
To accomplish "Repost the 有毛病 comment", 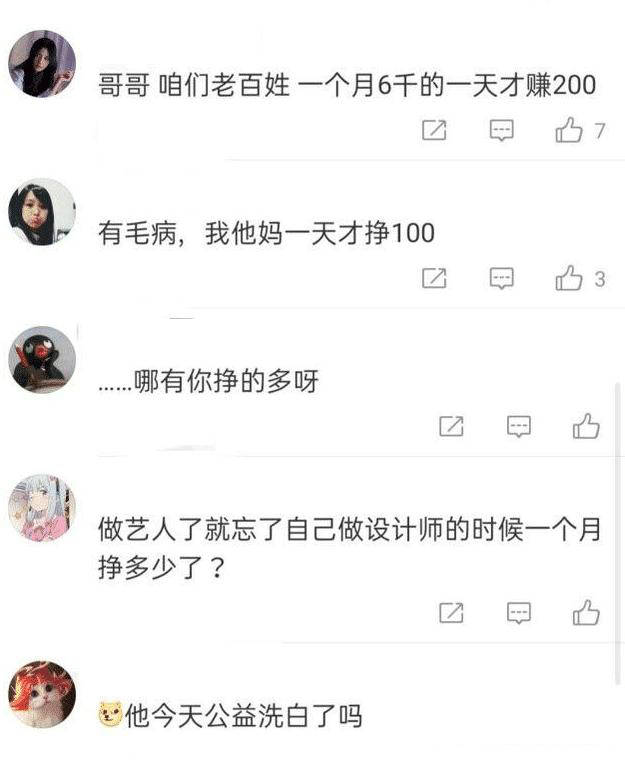I will click(x=434, y=279).
